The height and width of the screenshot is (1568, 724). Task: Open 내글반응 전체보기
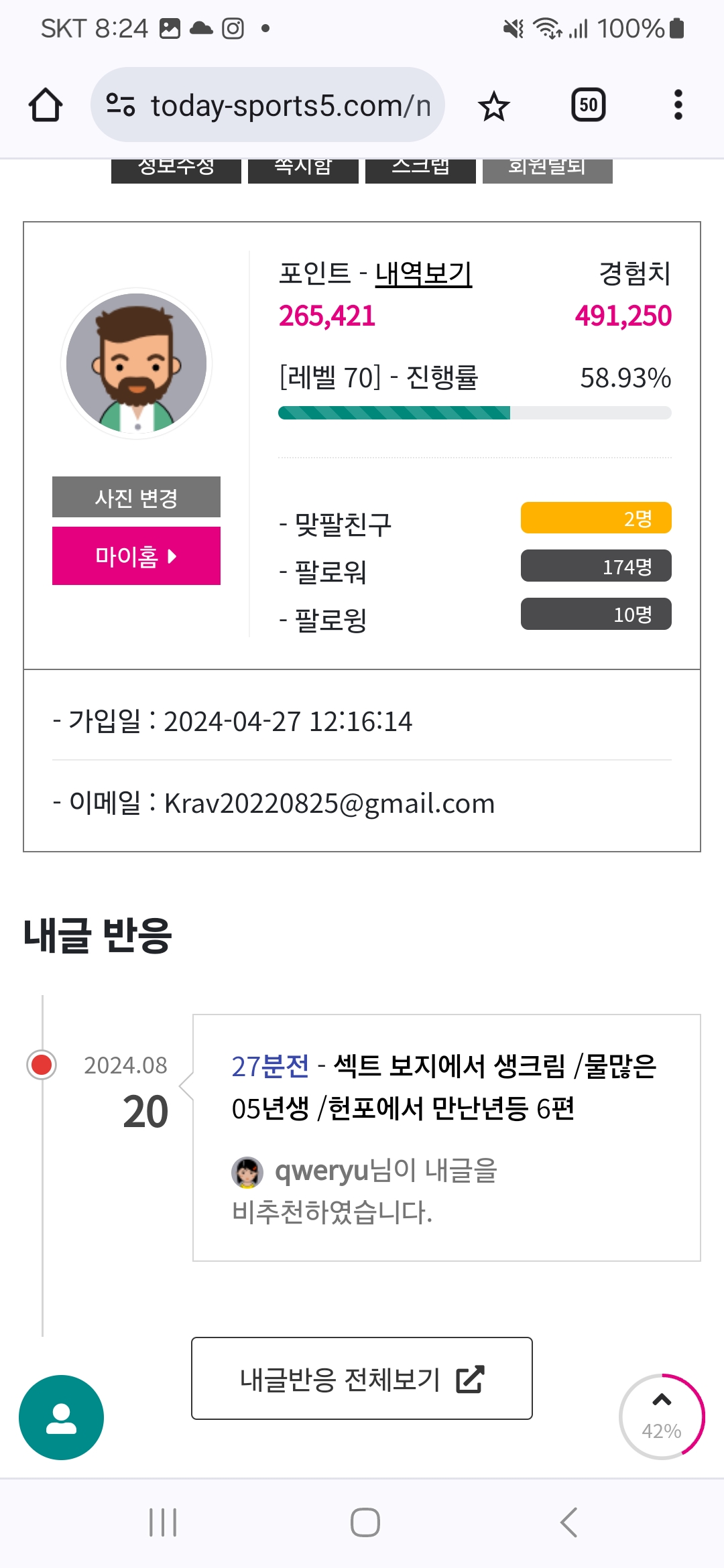362,1378
